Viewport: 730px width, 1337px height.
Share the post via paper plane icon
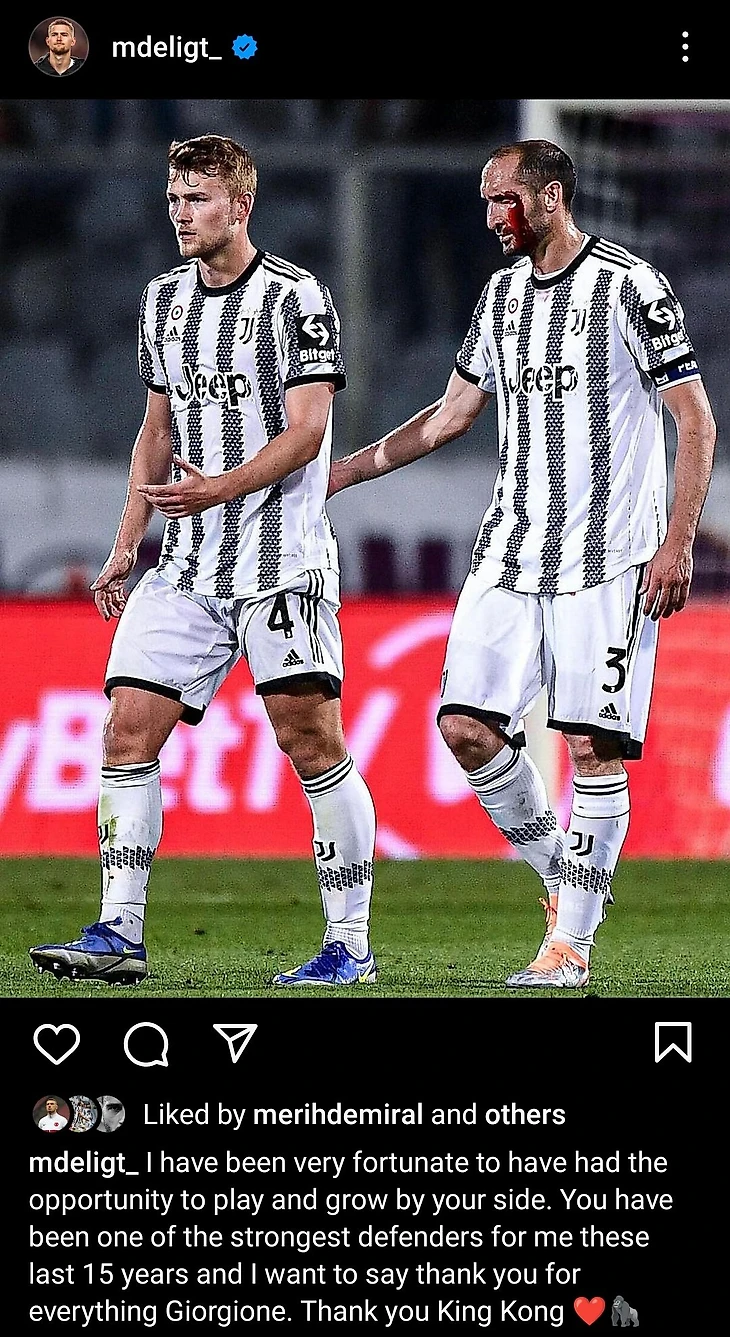click(x=236, y=1043)
